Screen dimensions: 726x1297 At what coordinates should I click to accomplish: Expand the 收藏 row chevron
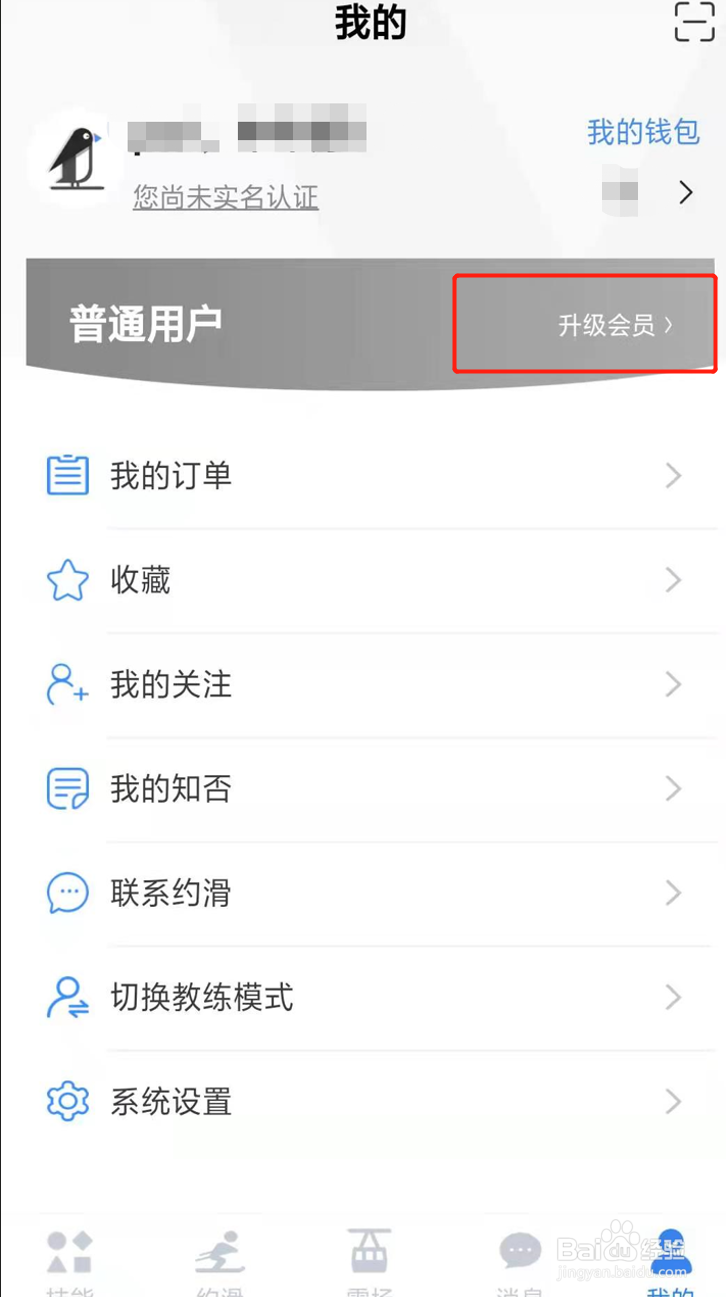674,580
